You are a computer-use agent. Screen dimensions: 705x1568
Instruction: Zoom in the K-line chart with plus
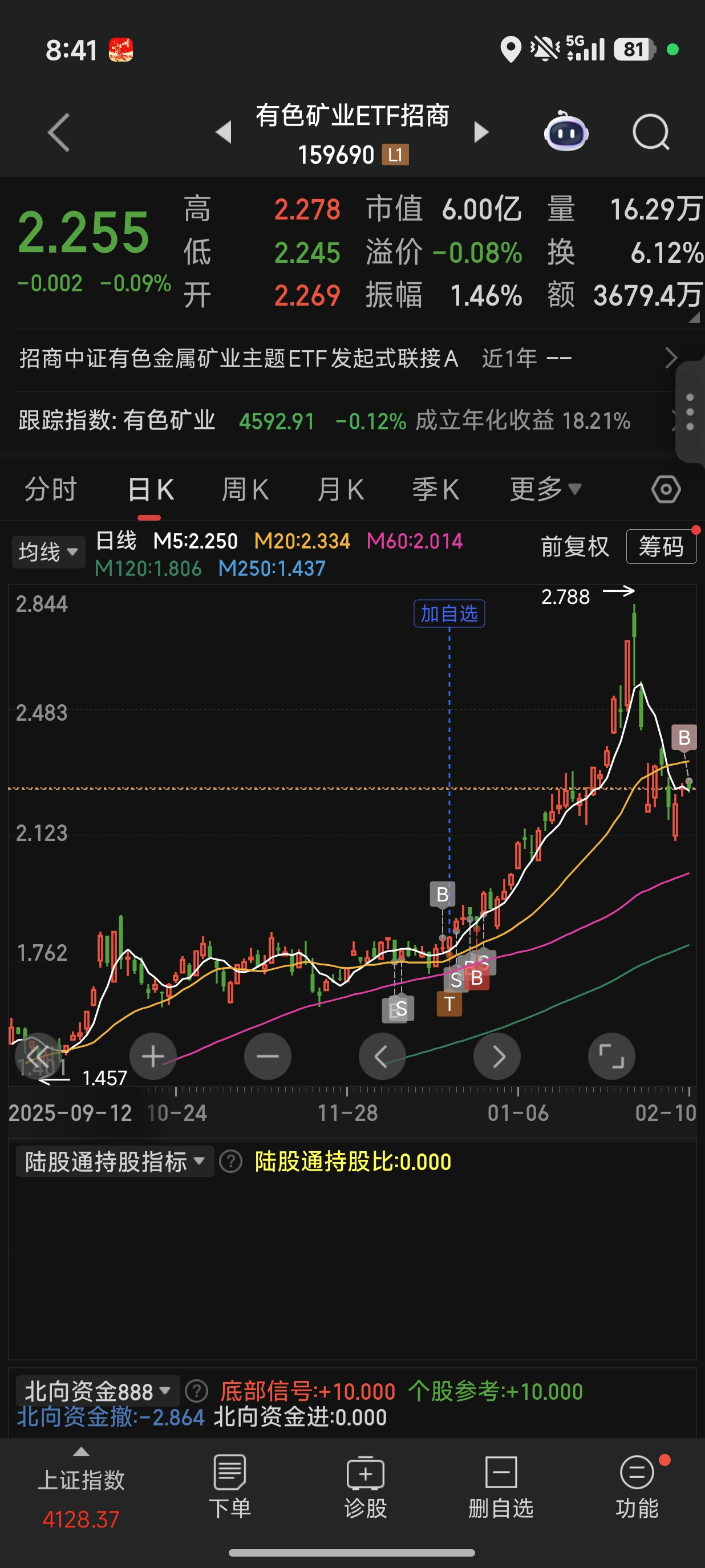coord(153,1057)
